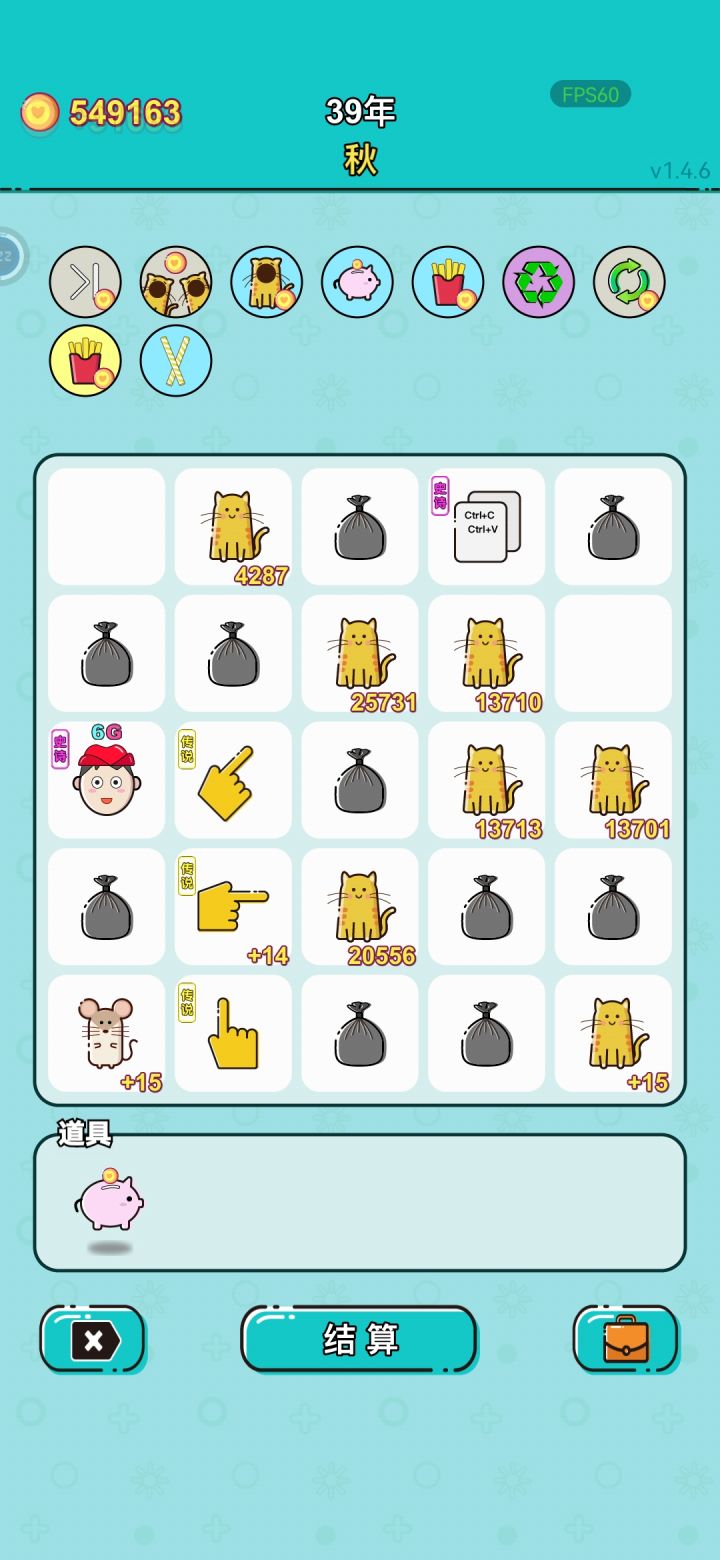
Task: Open the piggy bank buff icon
Action: pyautogui.click(x=357, y=282)
